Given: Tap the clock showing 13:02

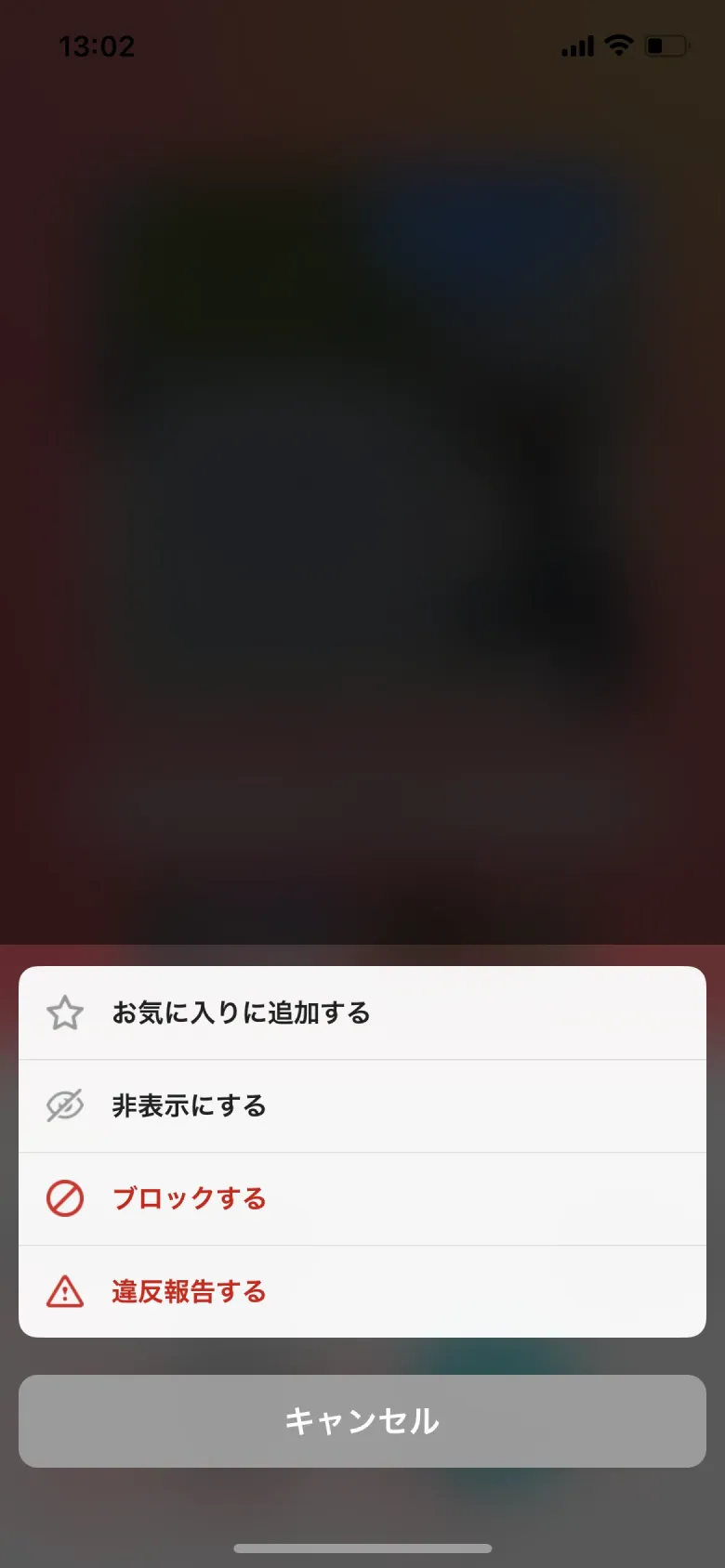Looking at the screenshot, I should [x=98, y=46].
